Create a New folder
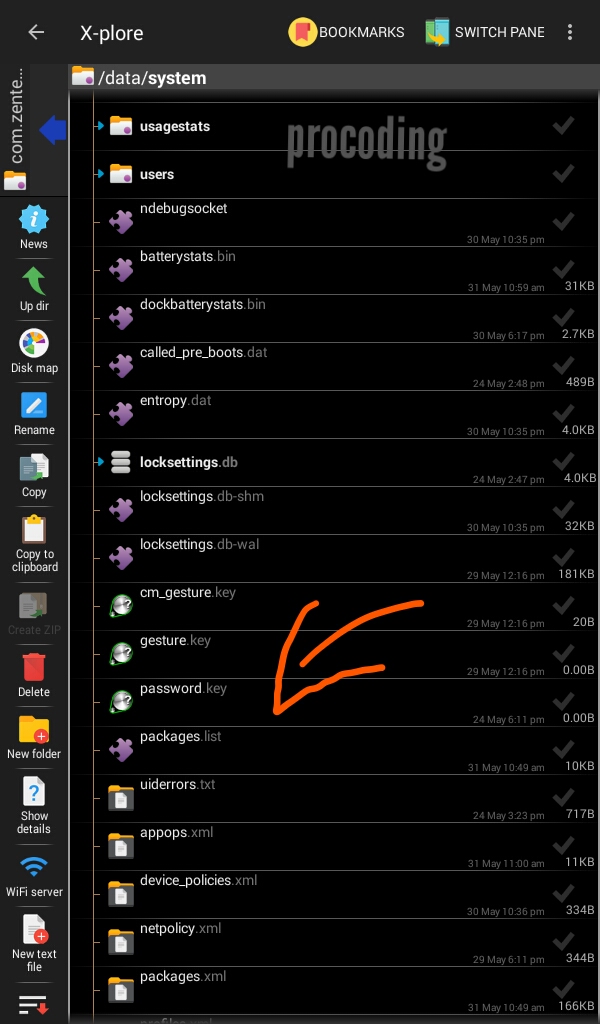Screen dimensions: 600x1024 pyautogui.click(x=34, y=737)
